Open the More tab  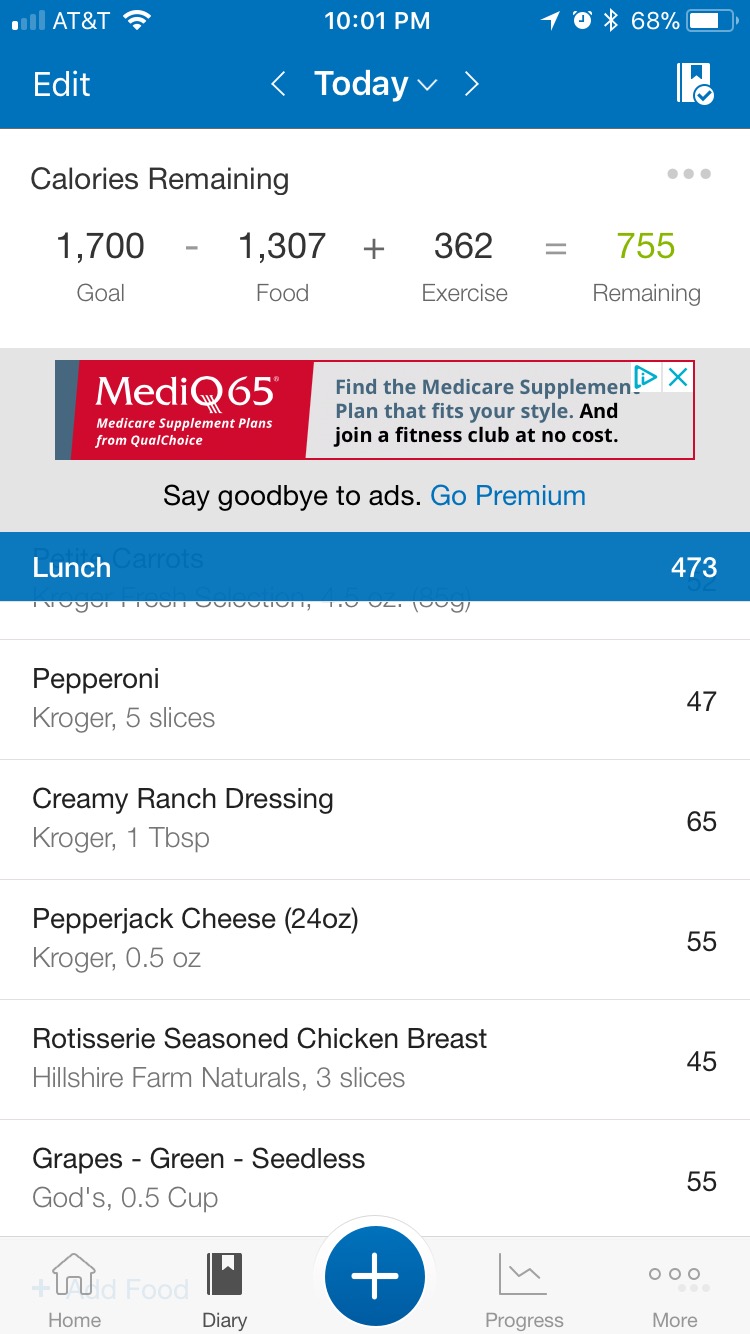point(675,1290)
